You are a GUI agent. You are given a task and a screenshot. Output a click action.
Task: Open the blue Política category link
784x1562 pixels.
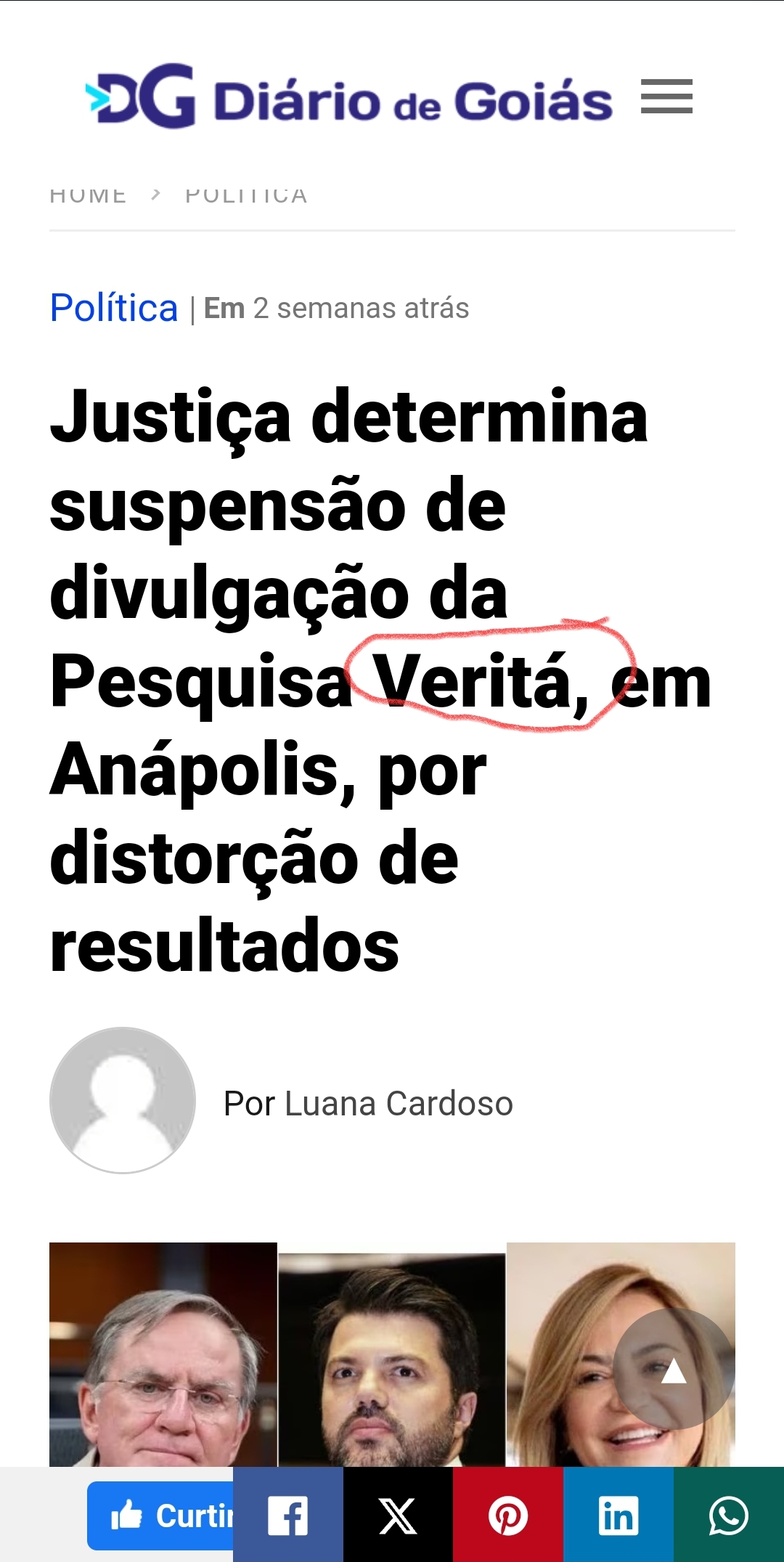[114, 308]
